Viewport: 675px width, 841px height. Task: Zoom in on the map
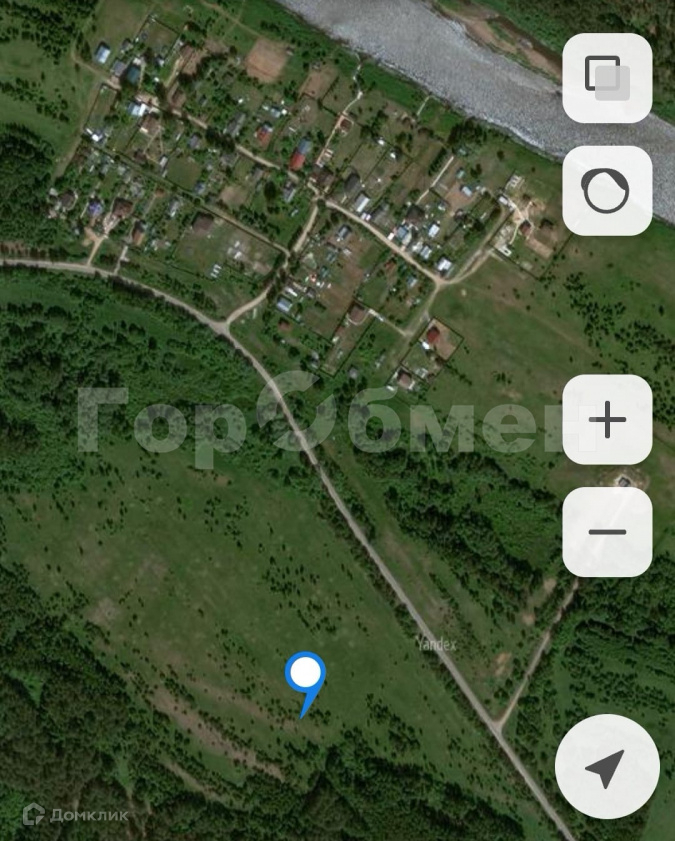pyautogui.click(x=607, y=420)
